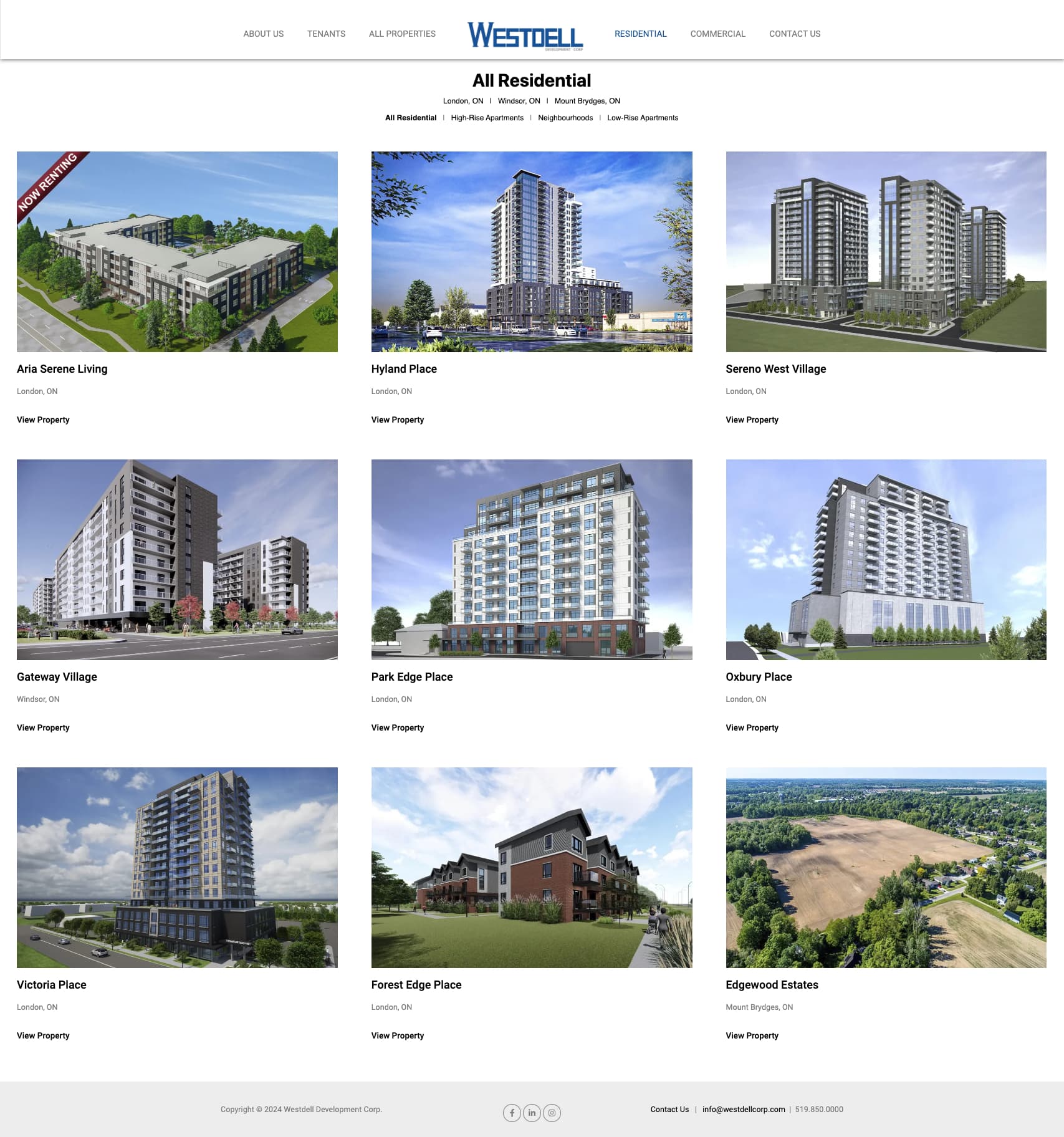This screenshot has width=1064, height=1137.
Task: Open Westdell's Instagram profile
Action: point(552,1113)
